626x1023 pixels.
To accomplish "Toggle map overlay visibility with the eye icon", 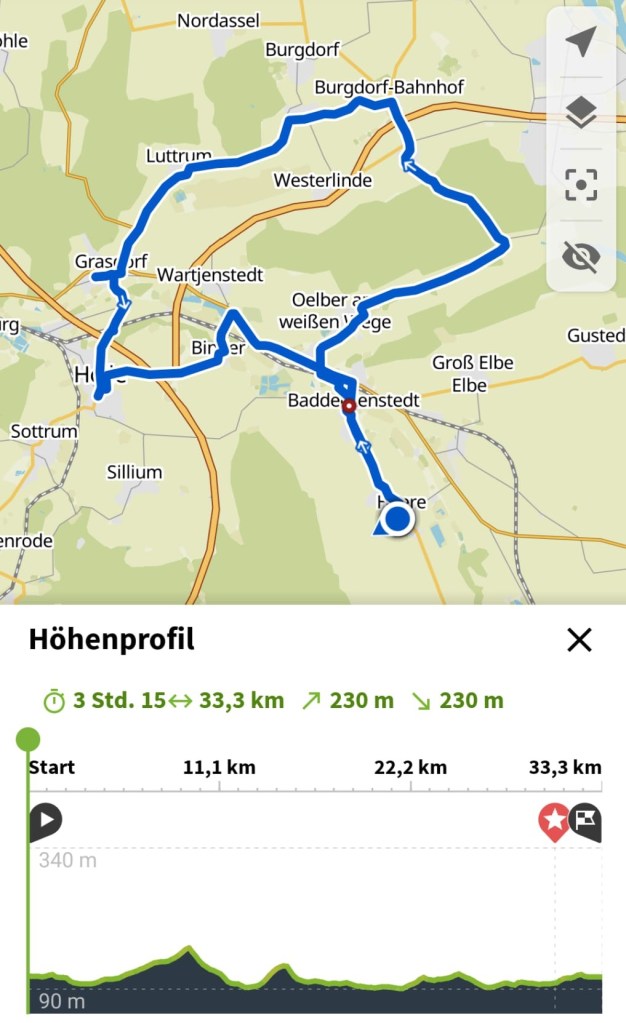I will click(580, 257).
